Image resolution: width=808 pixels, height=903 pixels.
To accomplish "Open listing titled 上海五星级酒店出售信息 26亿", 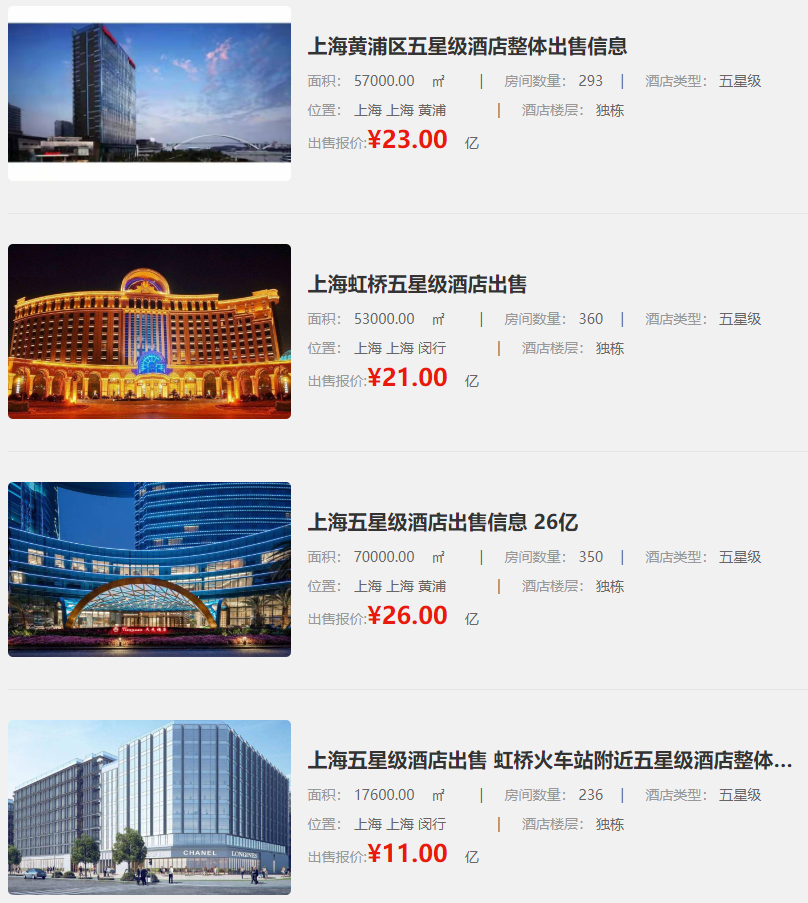I will pos(442,522).
